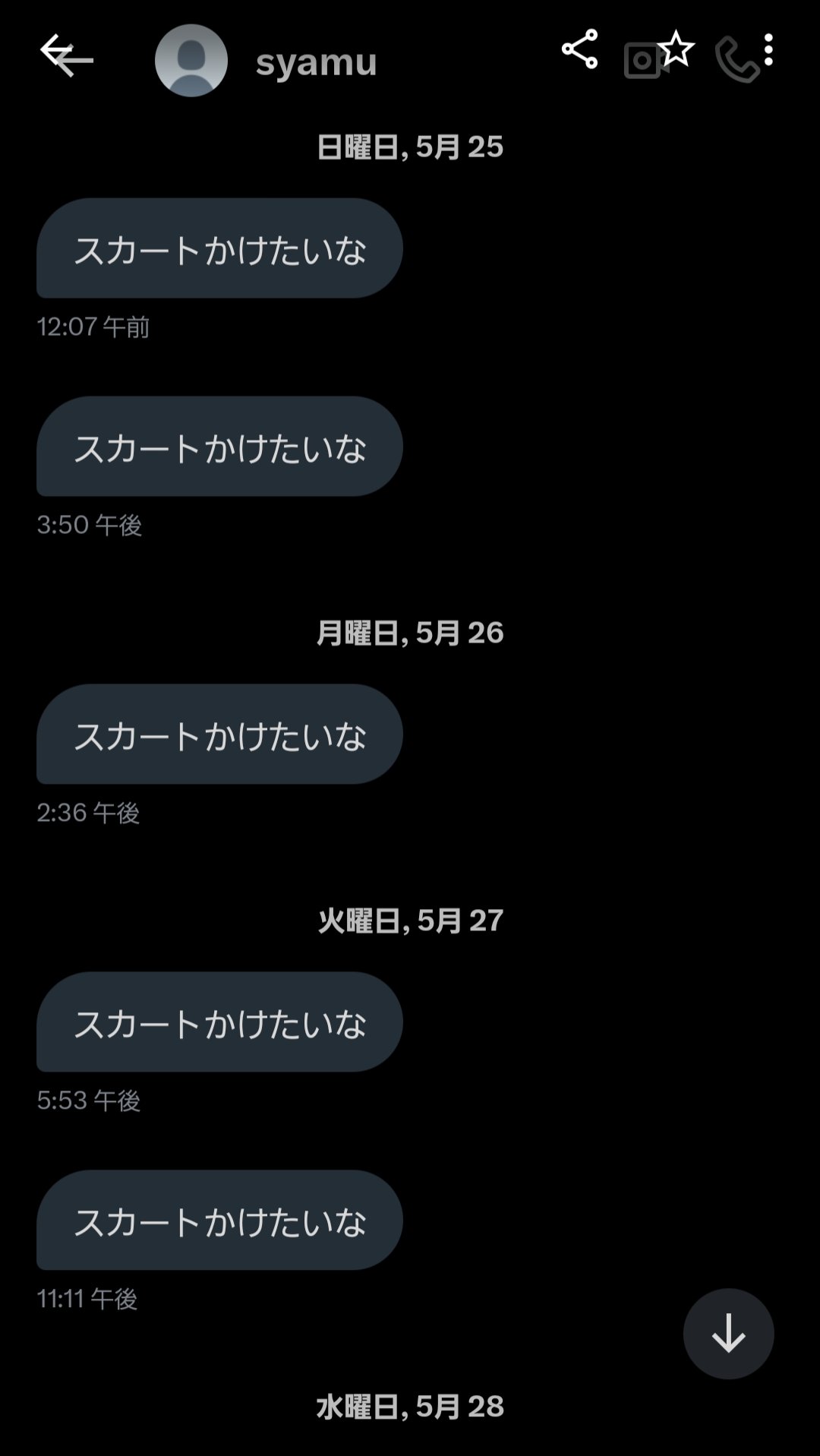This screenshot has height=1456, width=820.
Task: Share this conversation
Action: [x=579, y=50]
